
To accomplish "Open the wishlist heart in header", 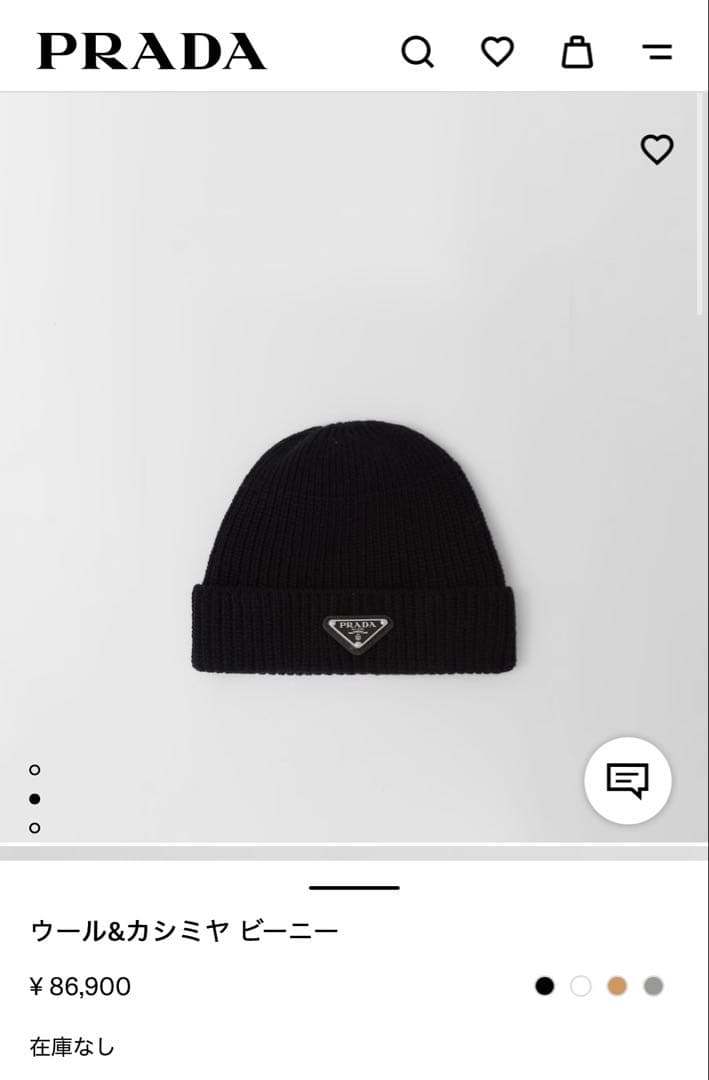I will pyautogui.click(x=497, y=51).
